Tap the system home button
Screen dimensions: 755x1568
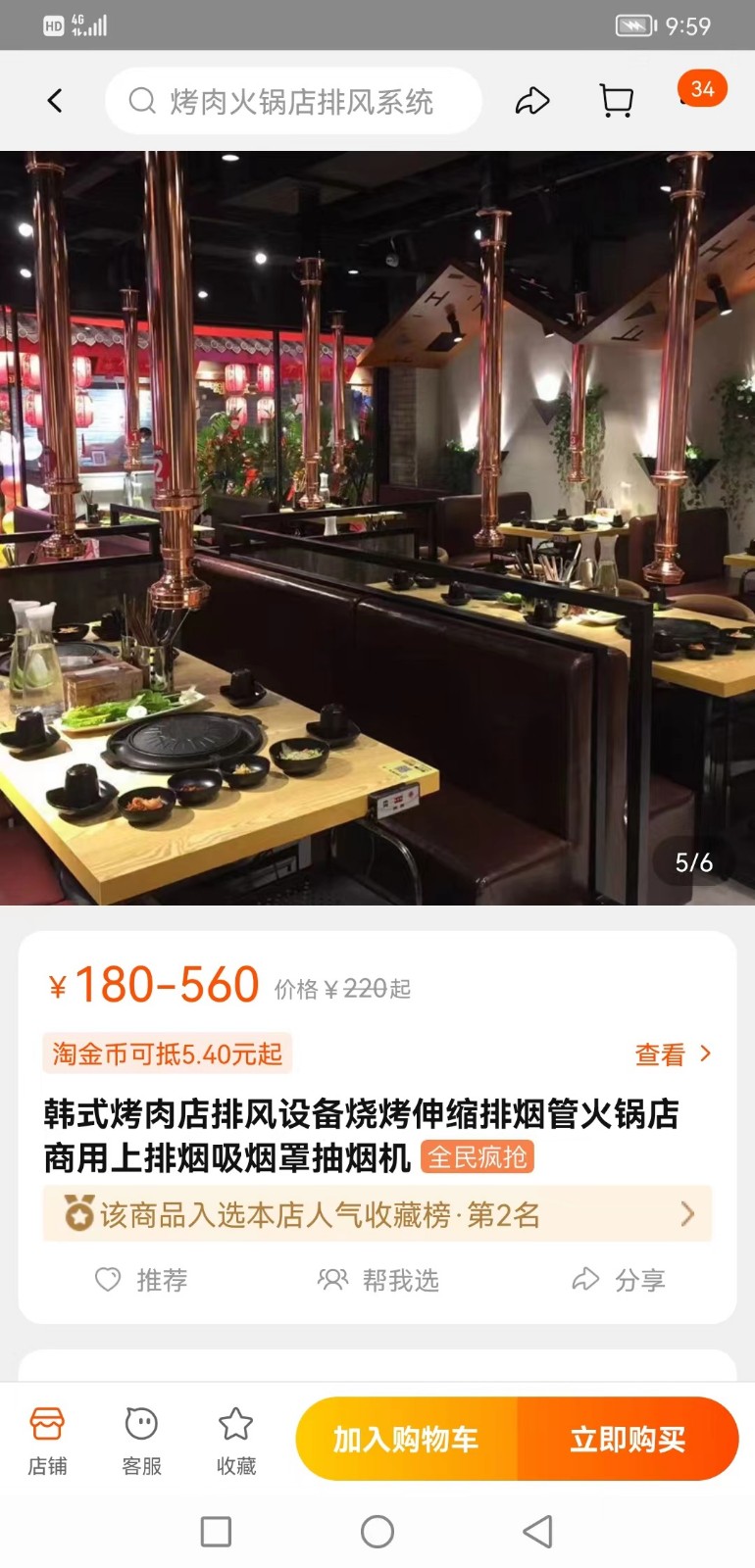pyautogui.click(x=377, y=1531)
